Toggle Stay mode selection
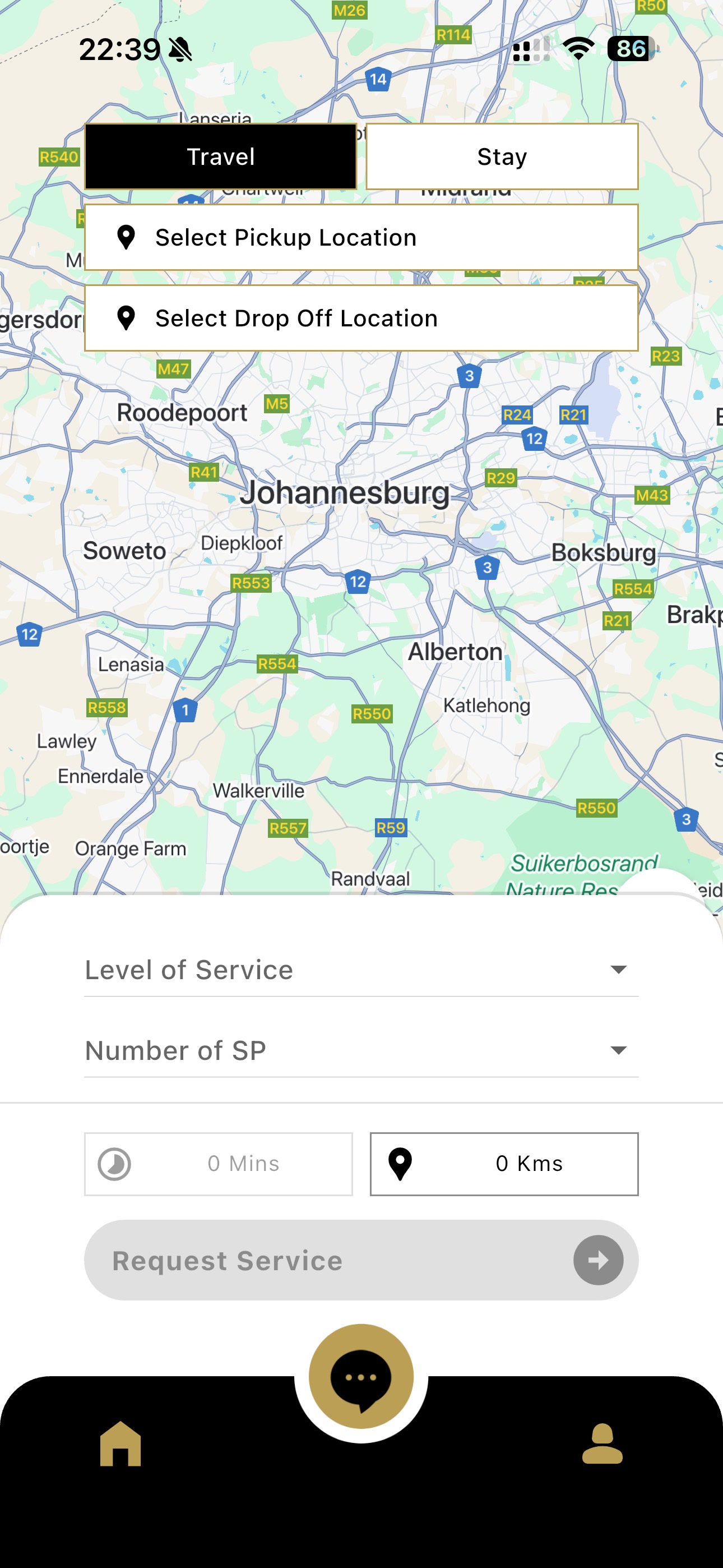 tap(502, 156)
